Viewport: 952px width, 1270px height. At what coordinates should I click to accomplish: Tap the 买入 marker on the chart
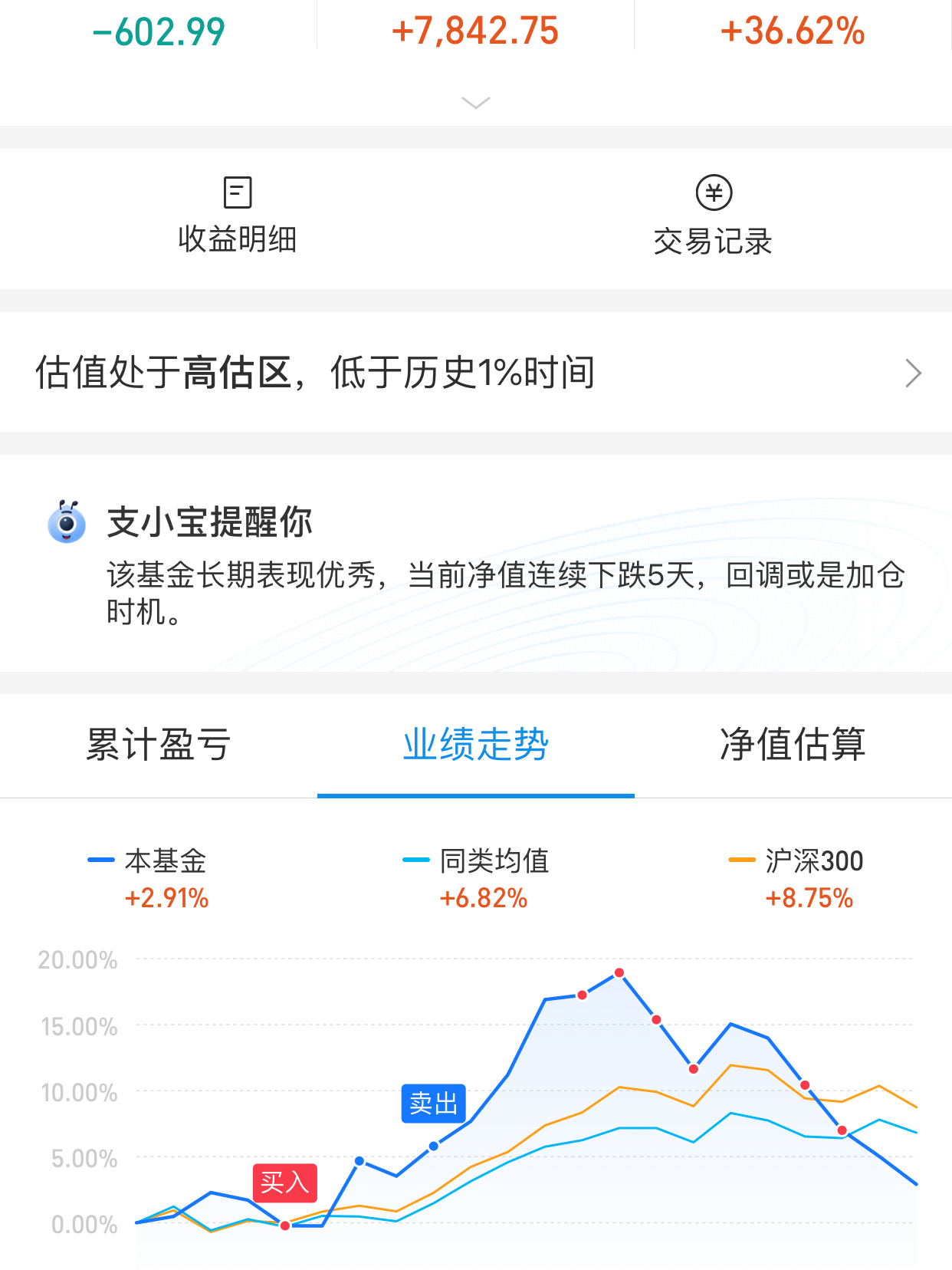tap(284, 1183)
